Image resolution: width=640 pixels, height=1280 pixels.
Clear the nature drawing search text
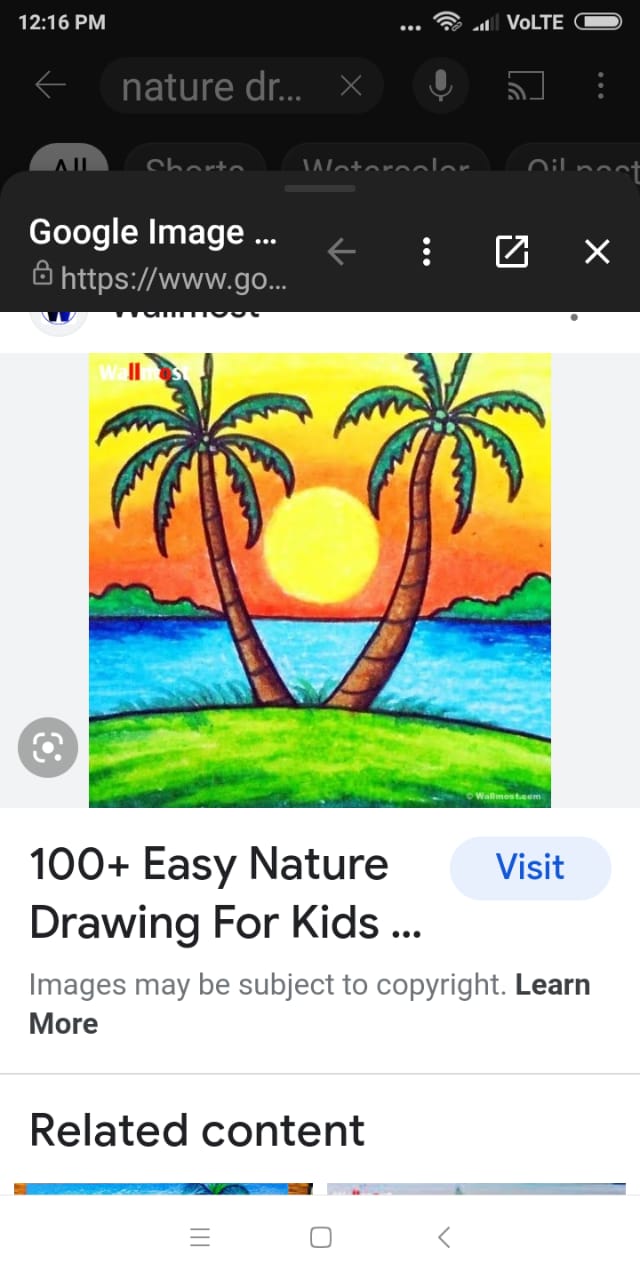(x=351, y=87)
